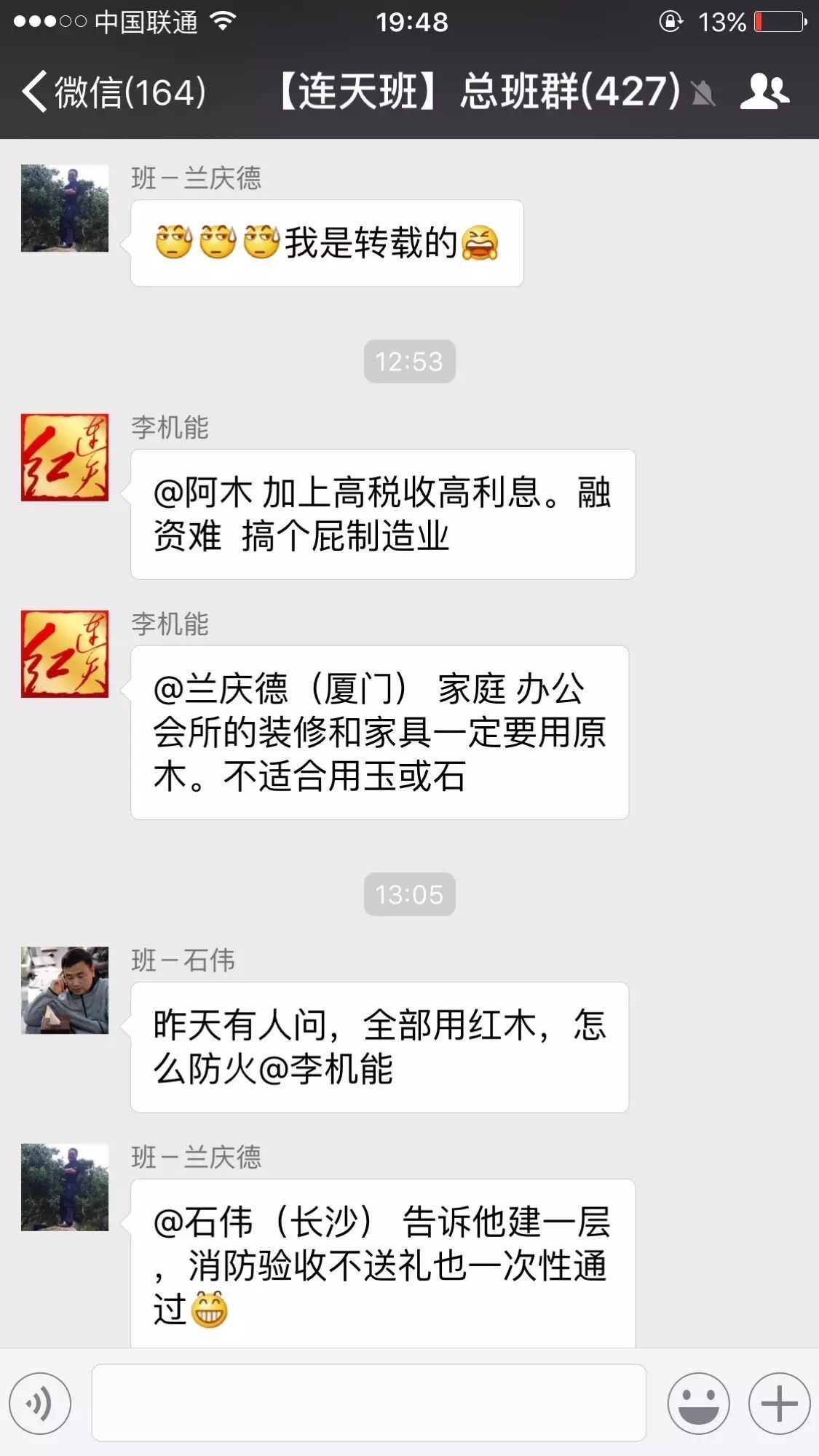
Task: Open 班-石伟's profile avatar
Action: pos(65,990)
